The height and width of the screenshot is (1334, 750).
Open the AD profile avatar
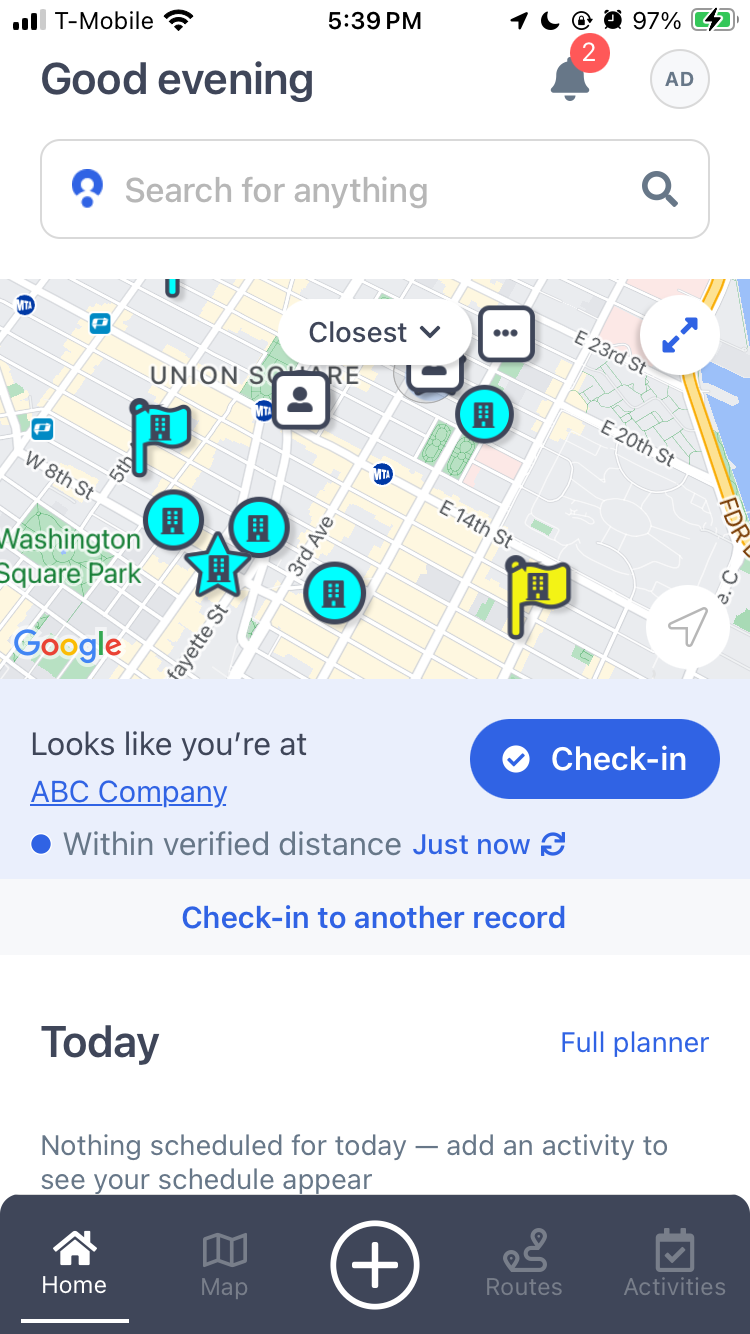click(x=679, y=79)
